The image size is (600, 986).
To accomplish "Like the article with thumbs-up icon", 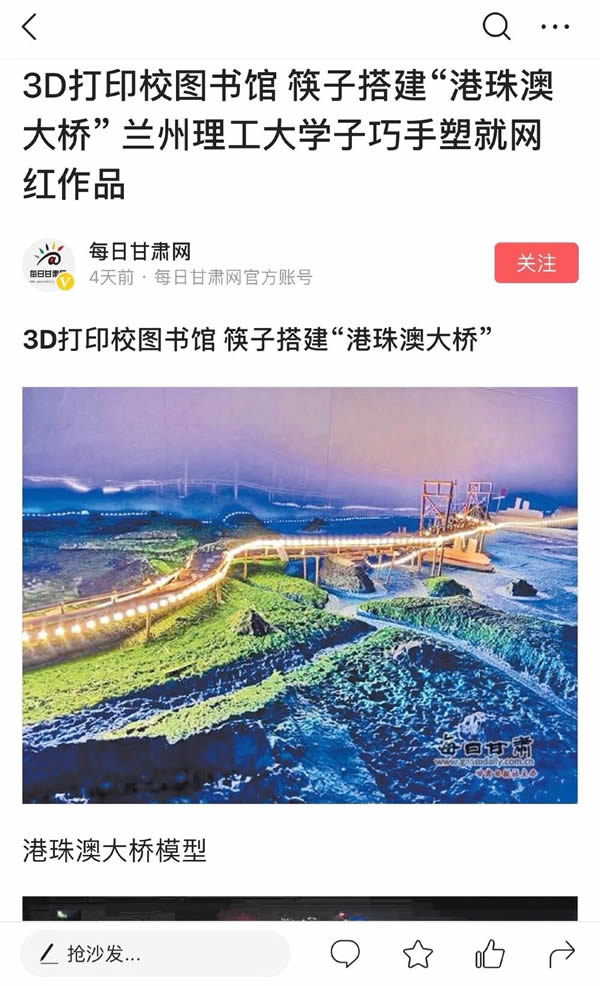I will point(490,953).
